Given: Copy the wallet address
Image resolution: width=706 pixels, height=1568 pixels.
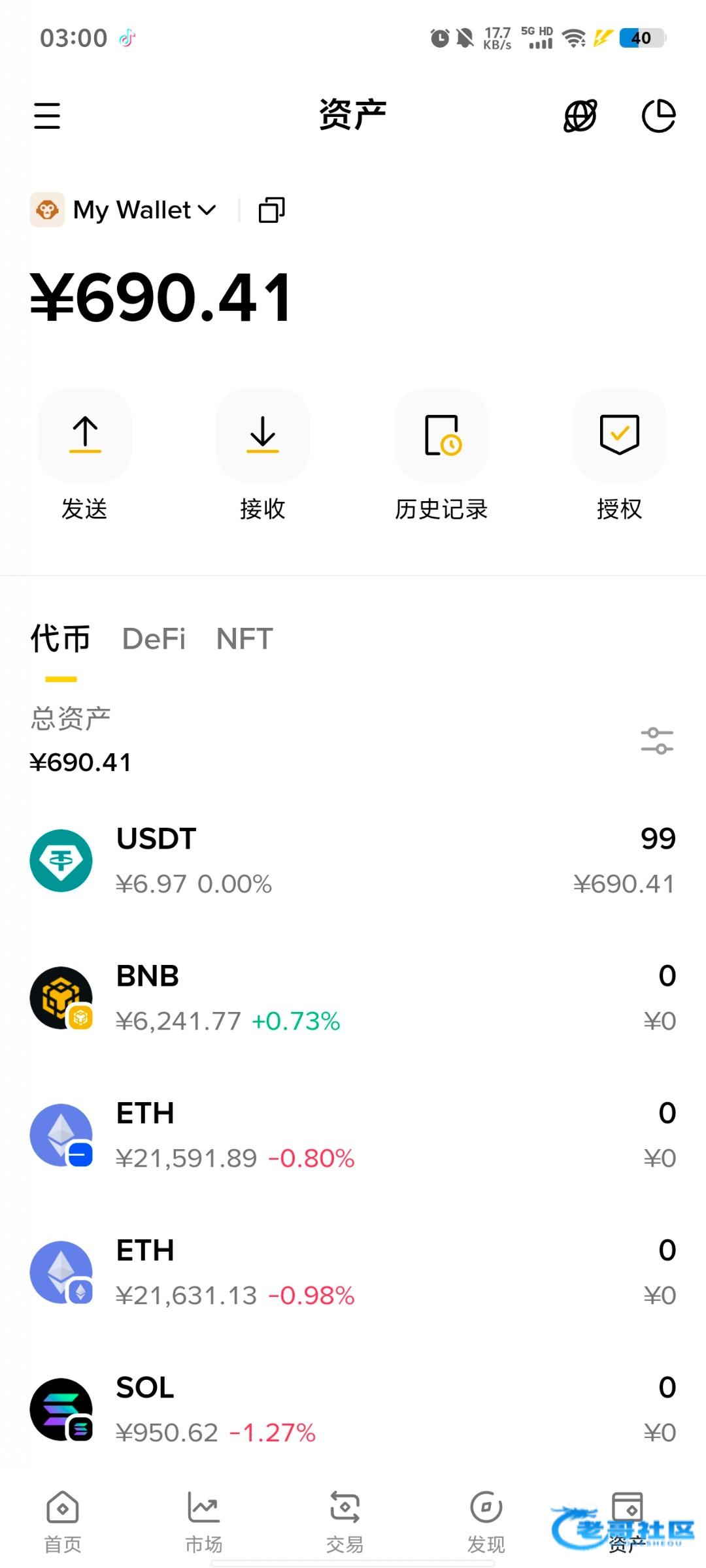Looking at the screenshot, I should pyautogui.click(x=271, y=210).
